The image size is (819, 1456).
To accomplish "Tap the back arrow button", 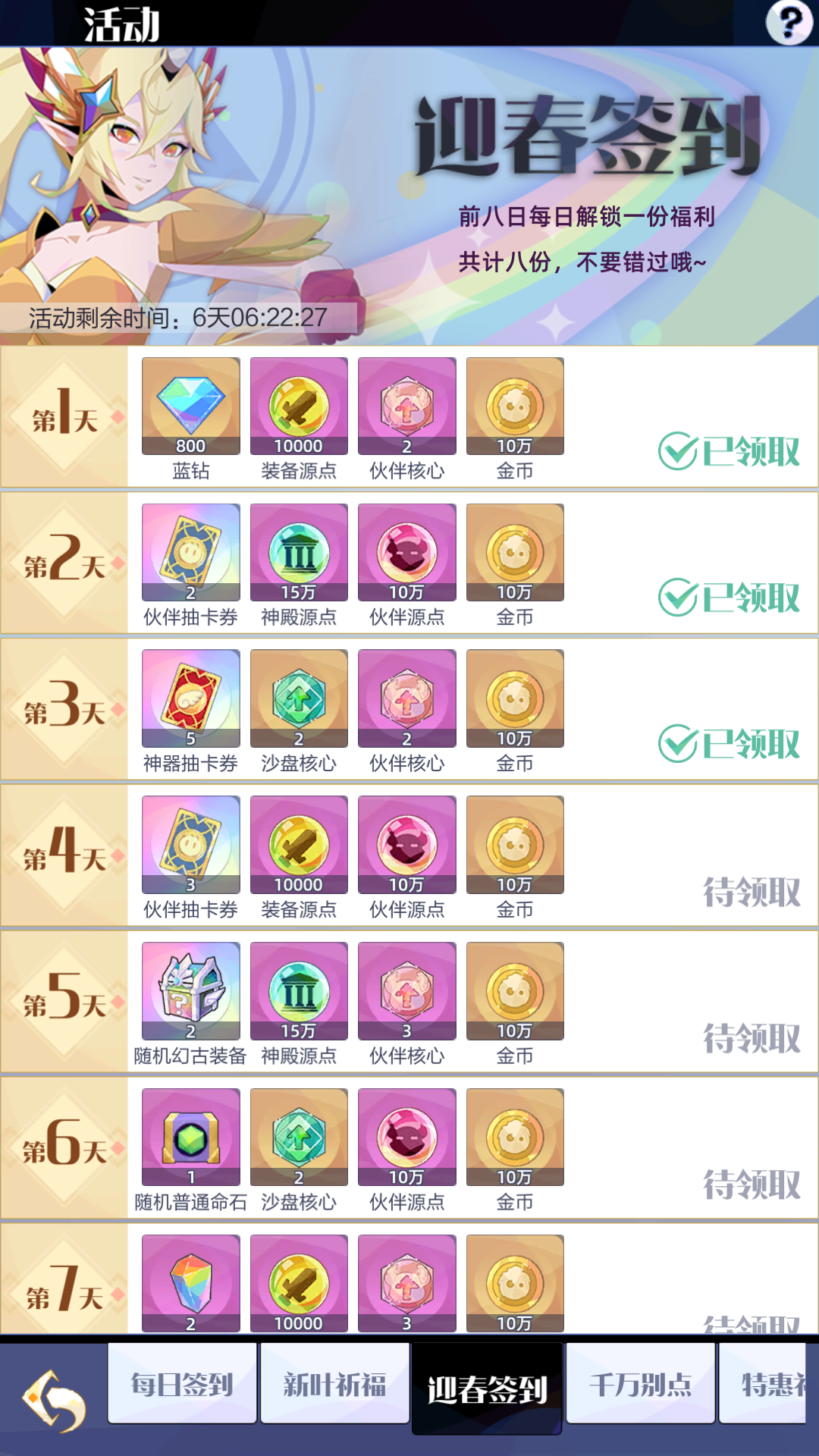I will [x=54, y=1400].
